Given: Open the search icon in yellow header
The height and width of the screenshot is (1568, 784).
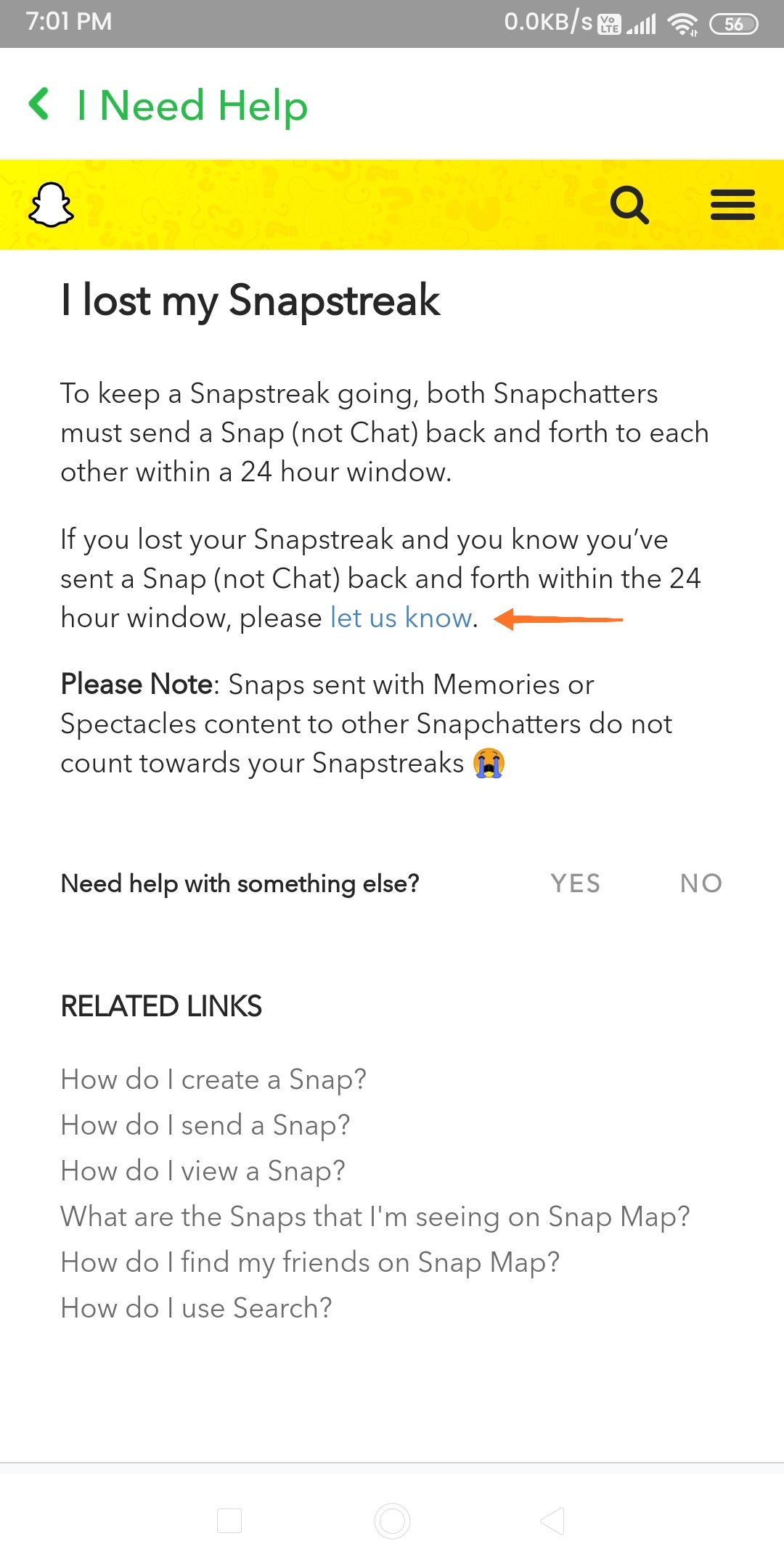Looking at the screenshot, I should [x=629, y=204].
